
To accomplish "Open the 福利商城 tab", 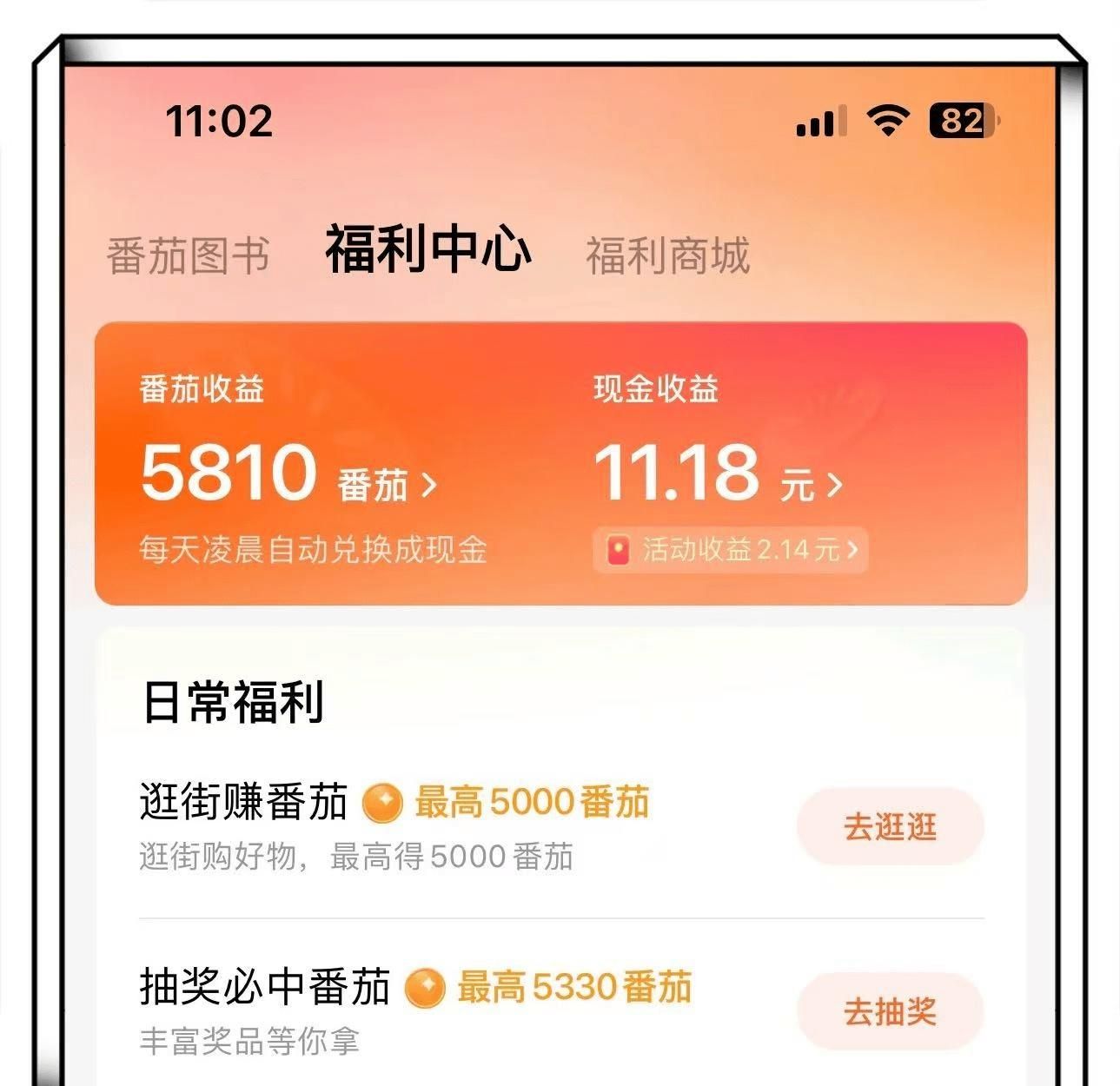I will (x=667, y=255).
